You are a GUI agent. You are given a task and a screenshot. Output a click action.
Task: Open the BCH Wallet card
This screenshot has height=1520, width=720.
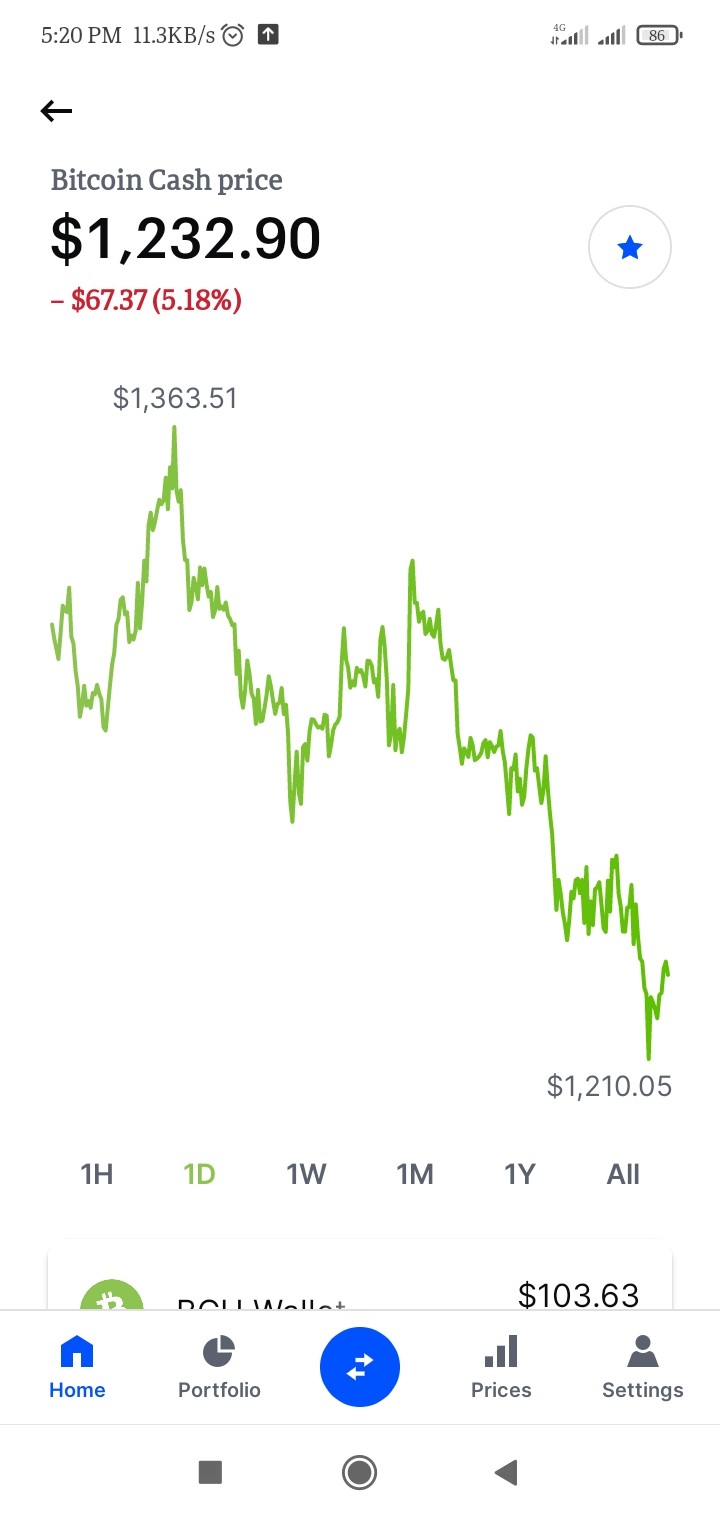coord(360,1276)
